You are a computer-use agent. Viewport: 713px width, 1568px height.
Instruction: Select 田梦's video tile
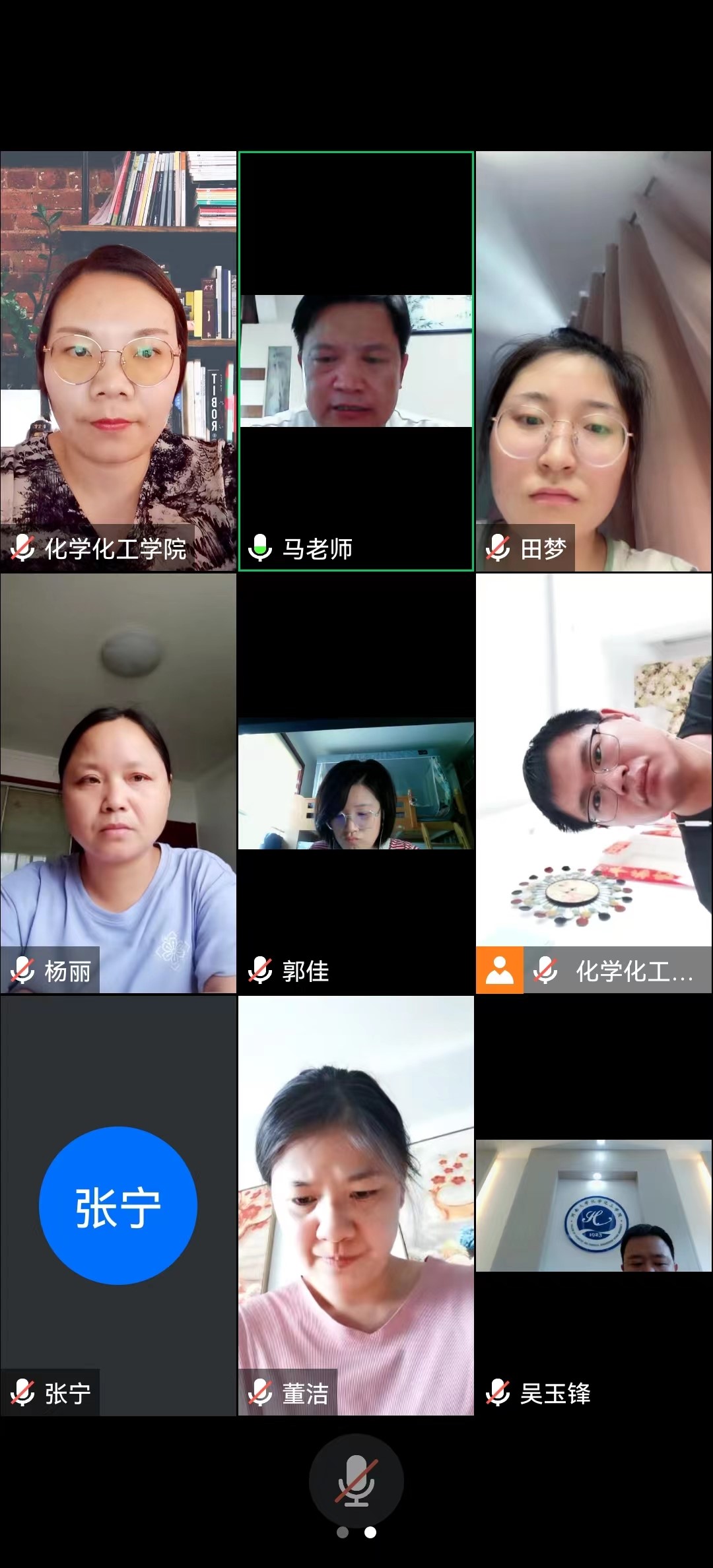pos(594,361)
